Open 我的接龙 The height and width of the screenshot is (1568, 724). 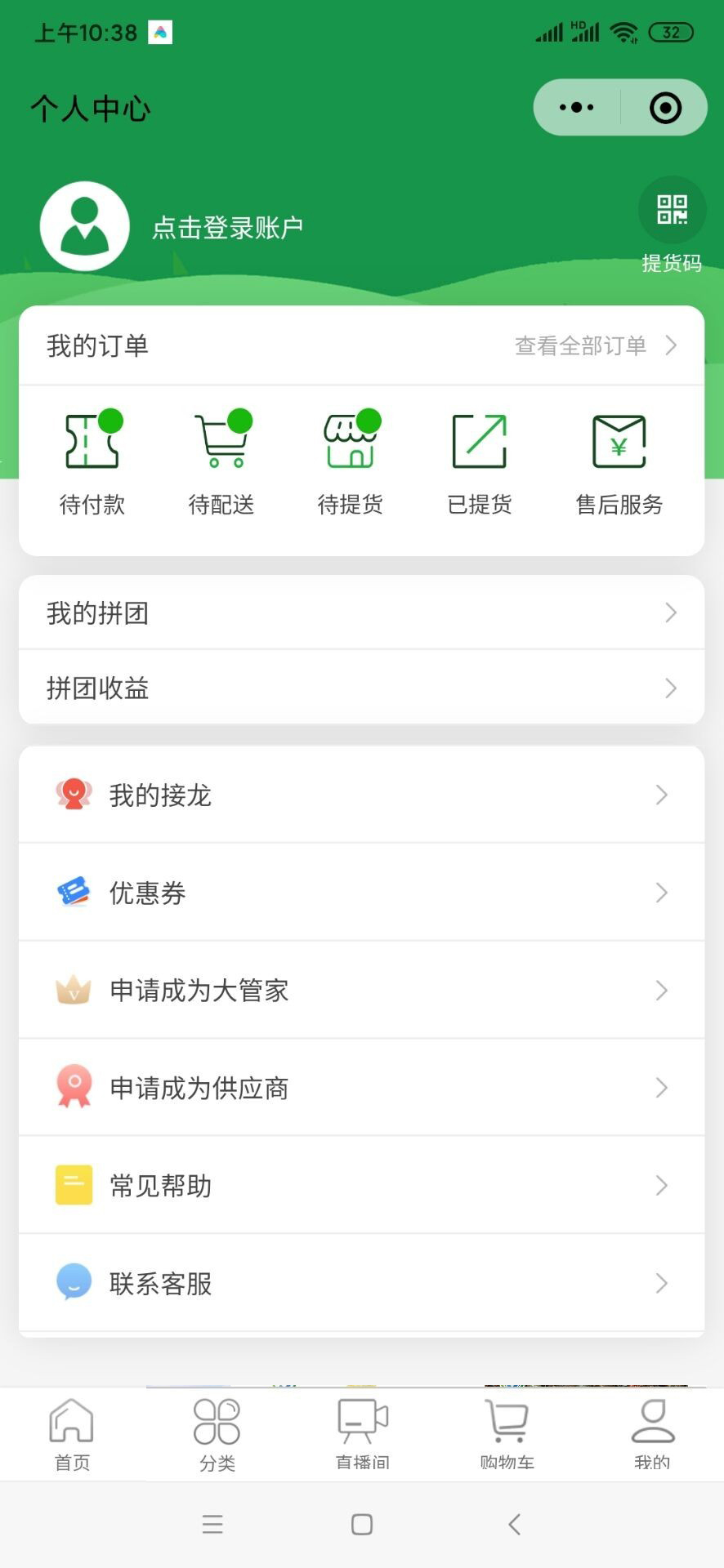tap(361, 795)
